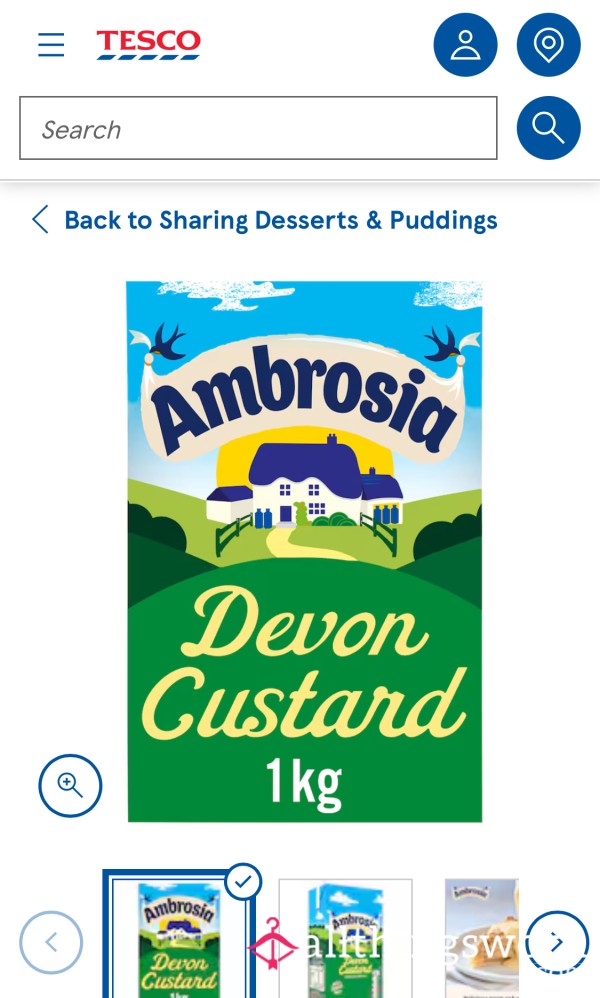The image size is (600, 998).
Task: Zoom into the product image
Action: 70,785
